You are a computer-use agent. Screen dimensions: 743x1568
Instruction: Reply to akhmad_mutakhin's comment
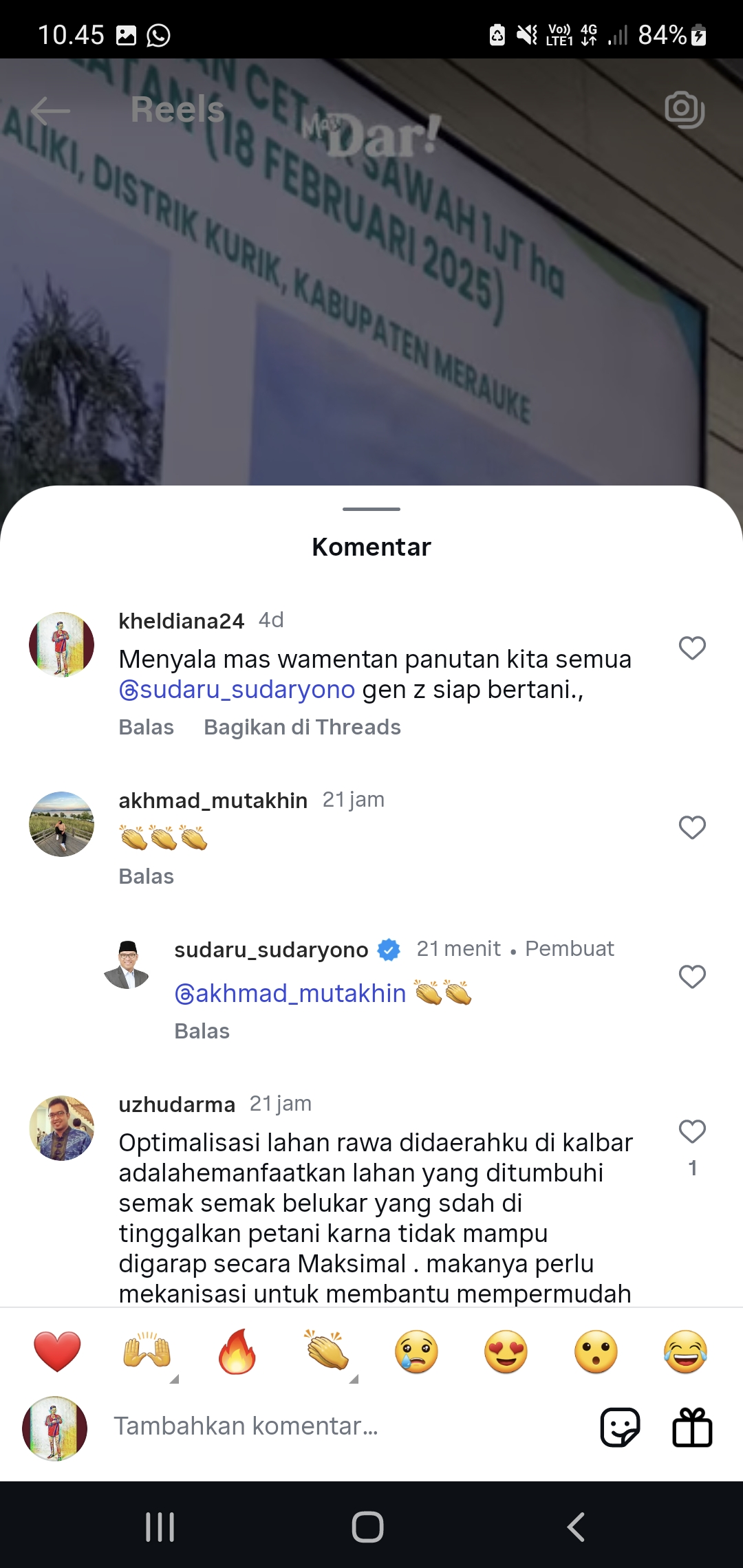pos(147,876)
